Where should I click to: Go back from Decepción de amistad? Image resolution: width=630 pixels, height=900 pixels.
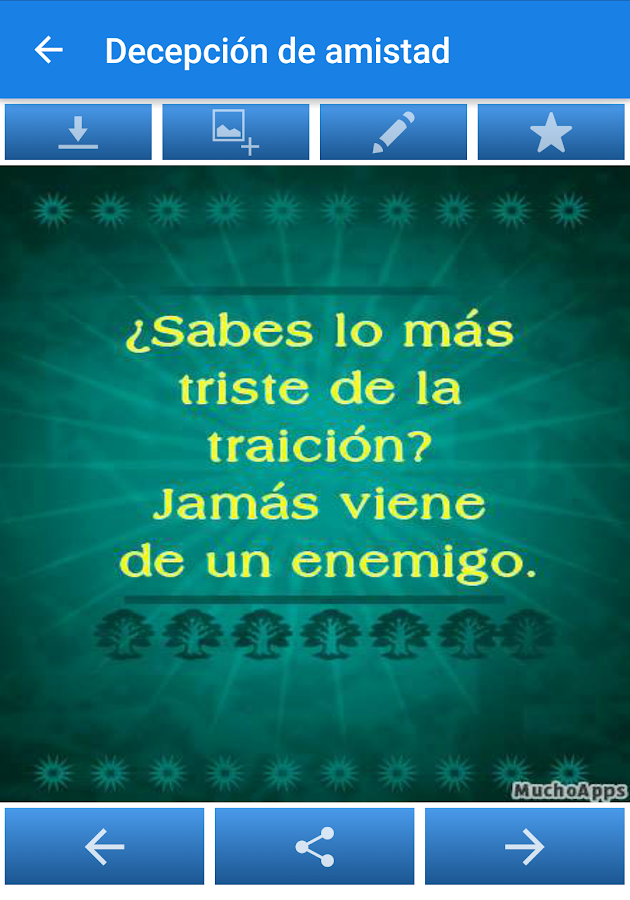click(48, 50)
